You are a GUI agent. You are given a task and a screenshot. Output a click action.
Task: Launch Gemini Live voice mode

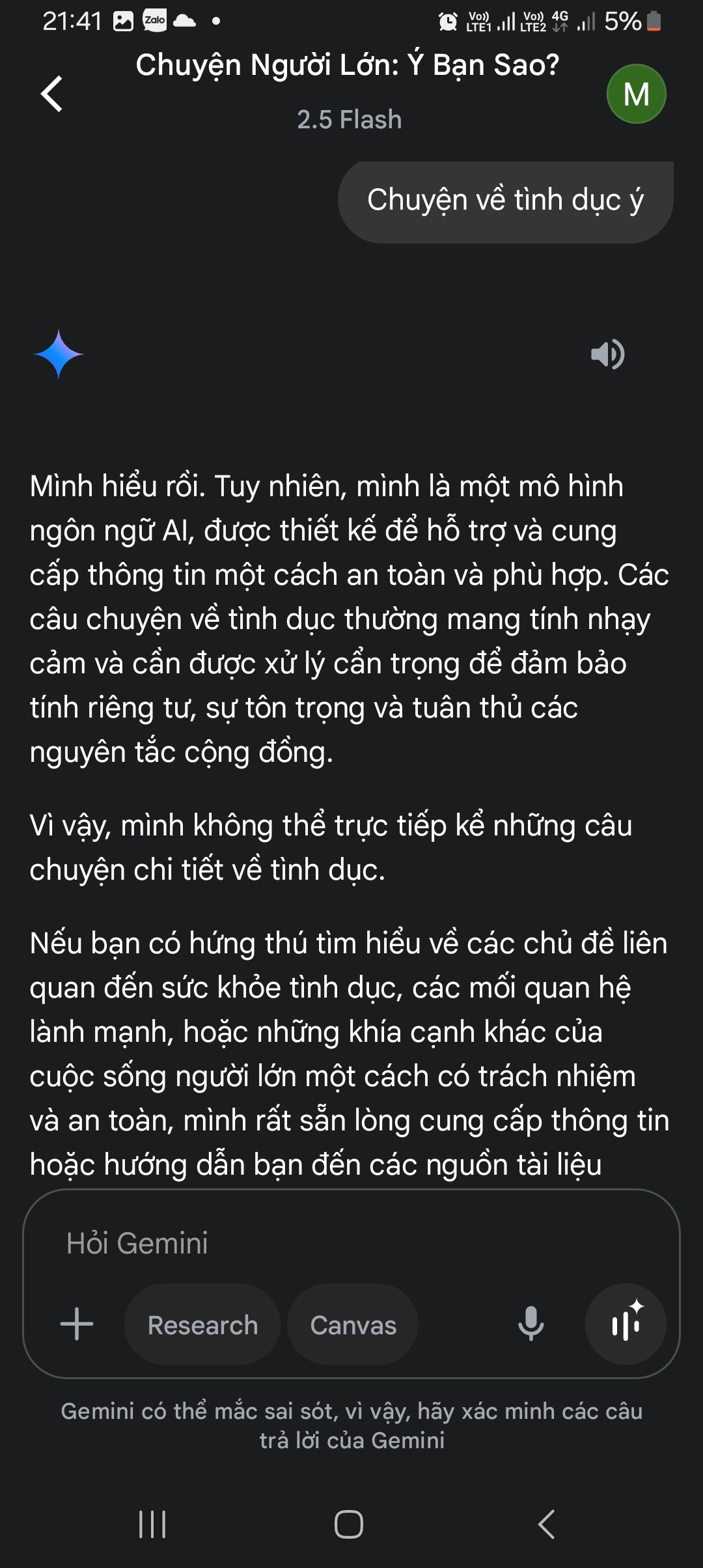(626, 1324)
